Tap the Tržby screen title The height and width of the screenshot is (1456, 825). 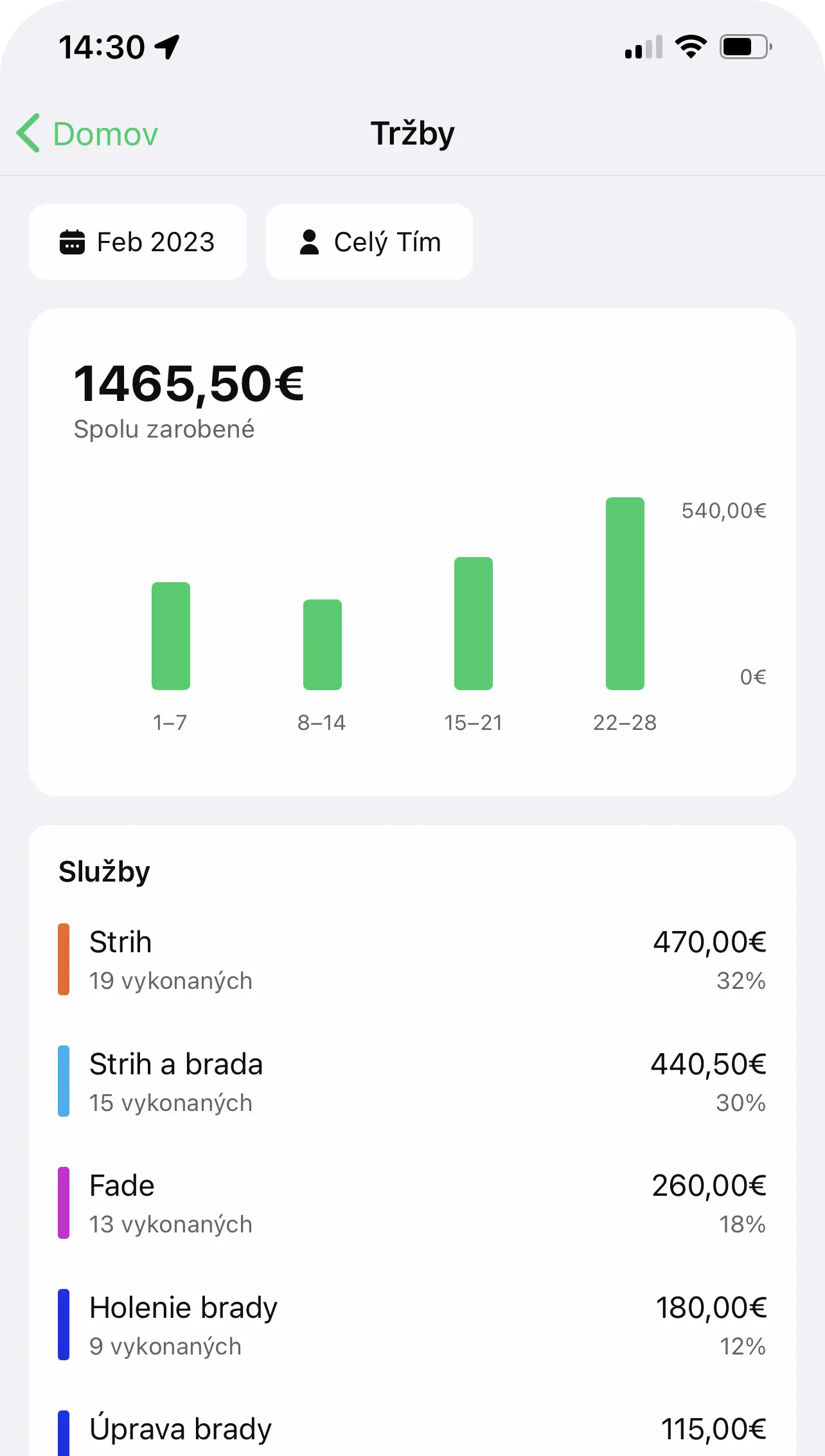tap(412, 132)
